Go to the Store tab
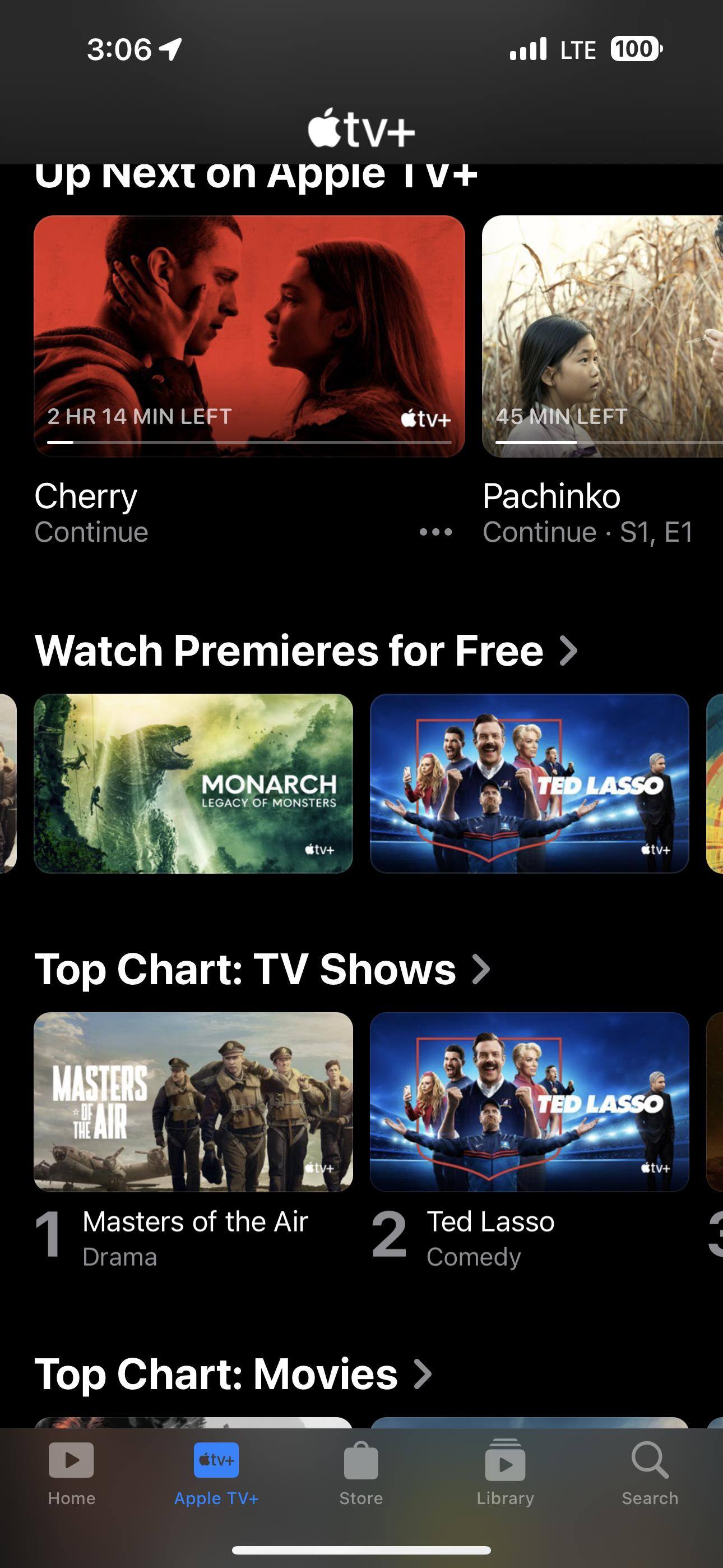This screenshot has width=723, height=1568. point(361,1473)
